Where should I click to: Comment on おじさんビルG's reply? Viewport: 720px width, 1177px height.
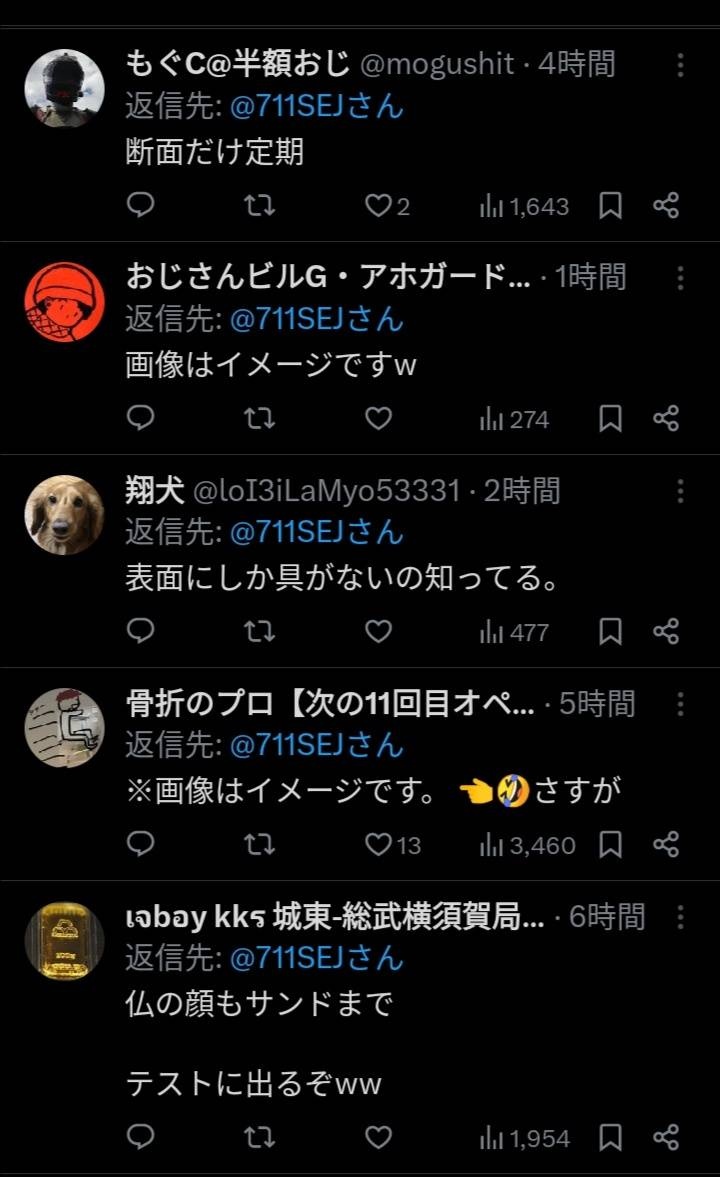(142, 419)
